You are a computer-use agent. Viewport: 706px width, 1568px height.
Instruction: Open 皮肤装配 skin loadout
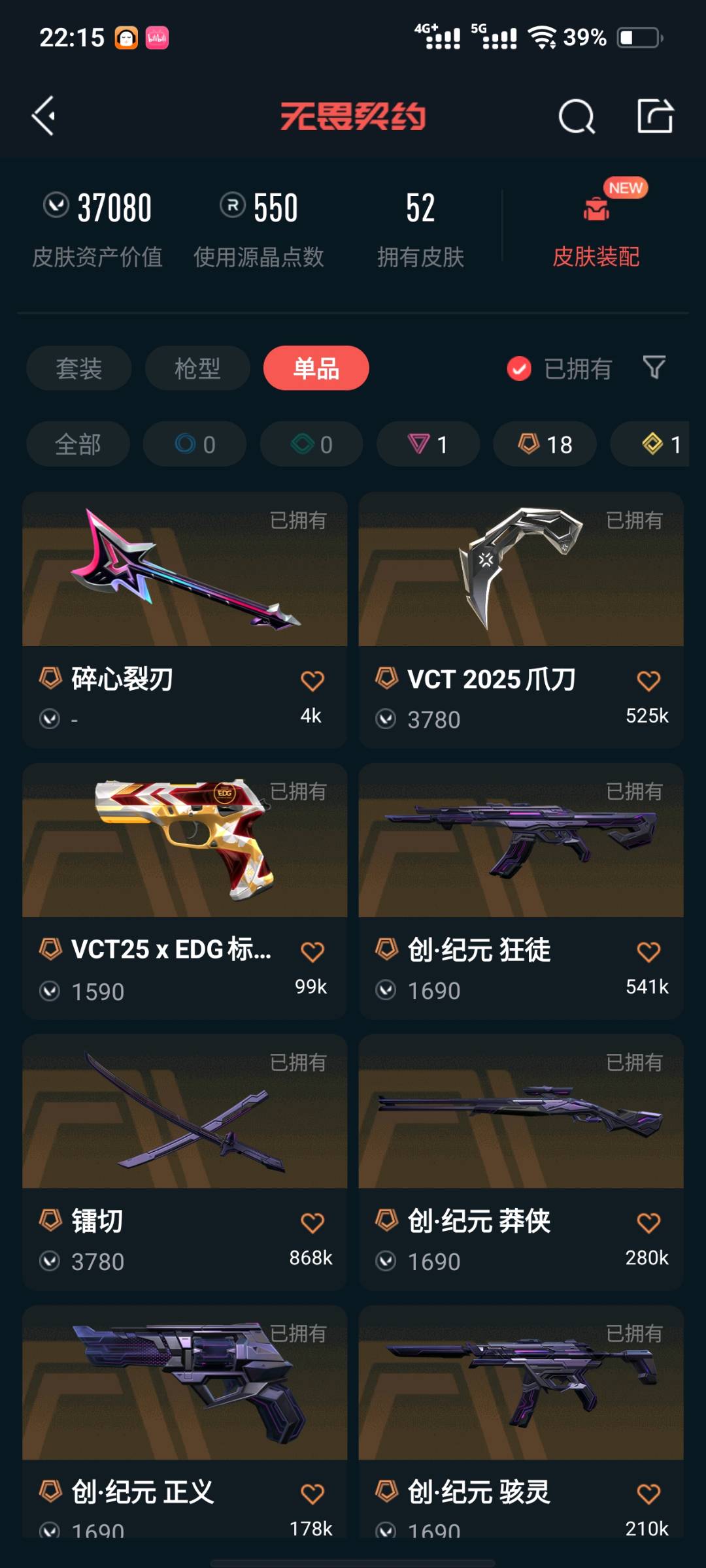pos(596,229)
